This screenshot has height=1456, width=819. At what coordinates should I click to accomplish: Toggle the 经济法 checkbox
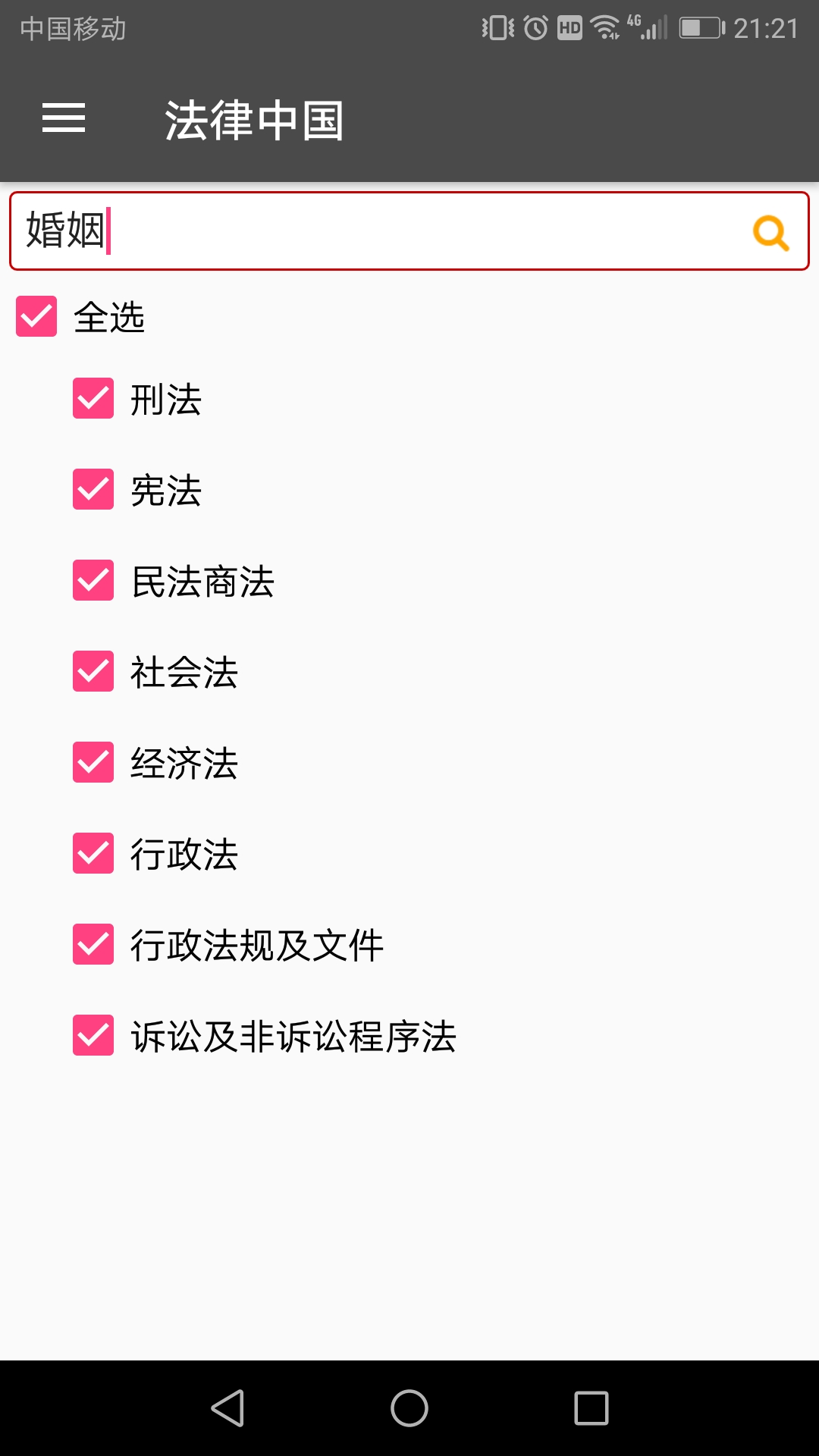(93, 762)
